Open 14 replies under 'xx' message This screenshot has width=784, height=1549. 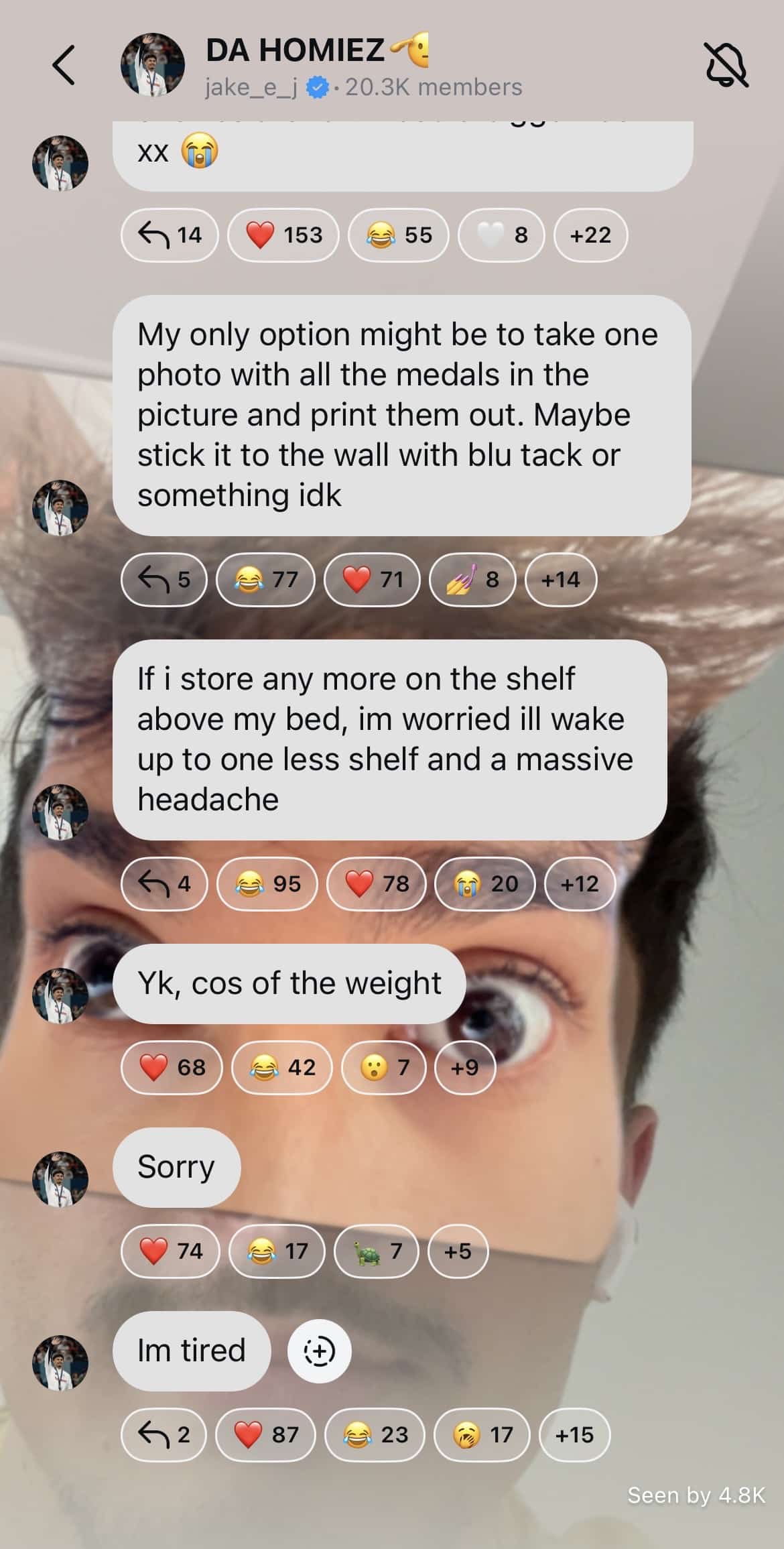point(170,235)
